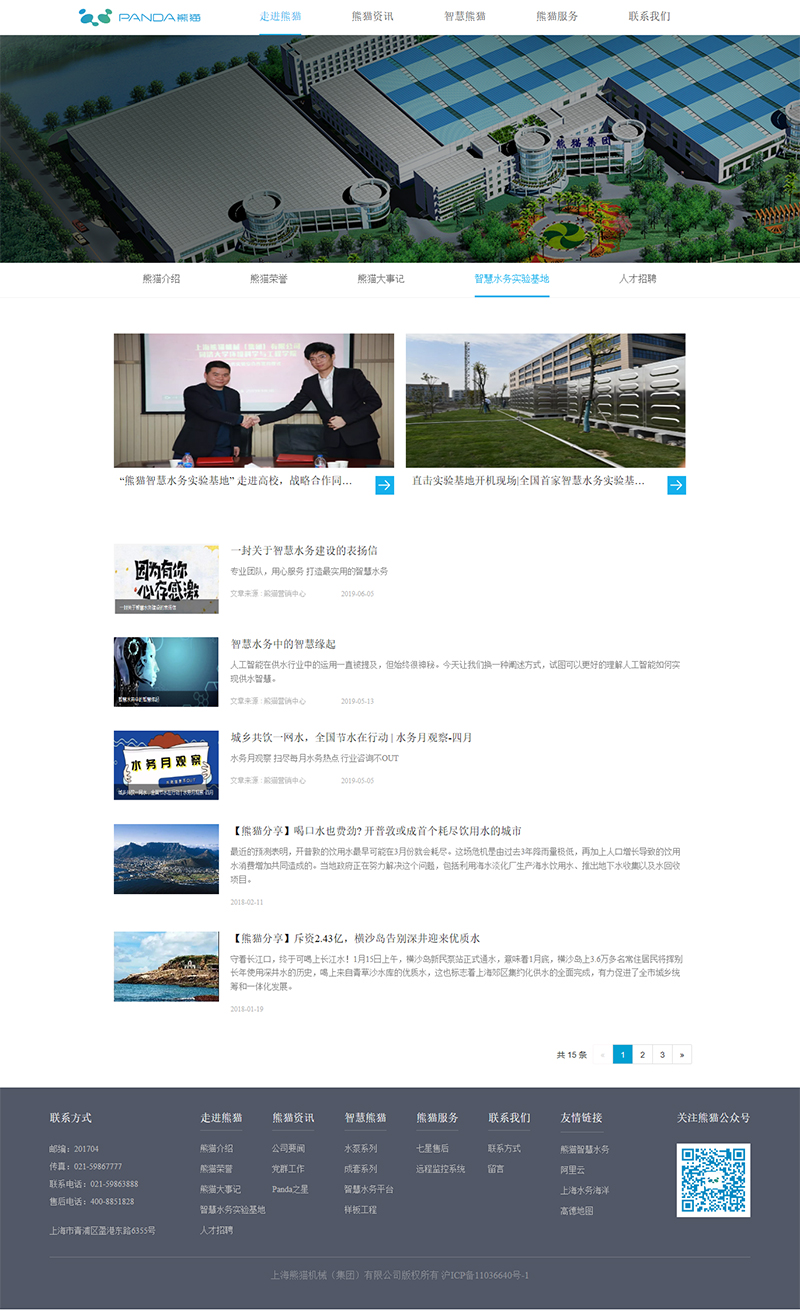Viewport: 800px width, 1310px height.
Task: Switch to the 熊猫荣誉 sub-tab
Action: pos(269,279)
